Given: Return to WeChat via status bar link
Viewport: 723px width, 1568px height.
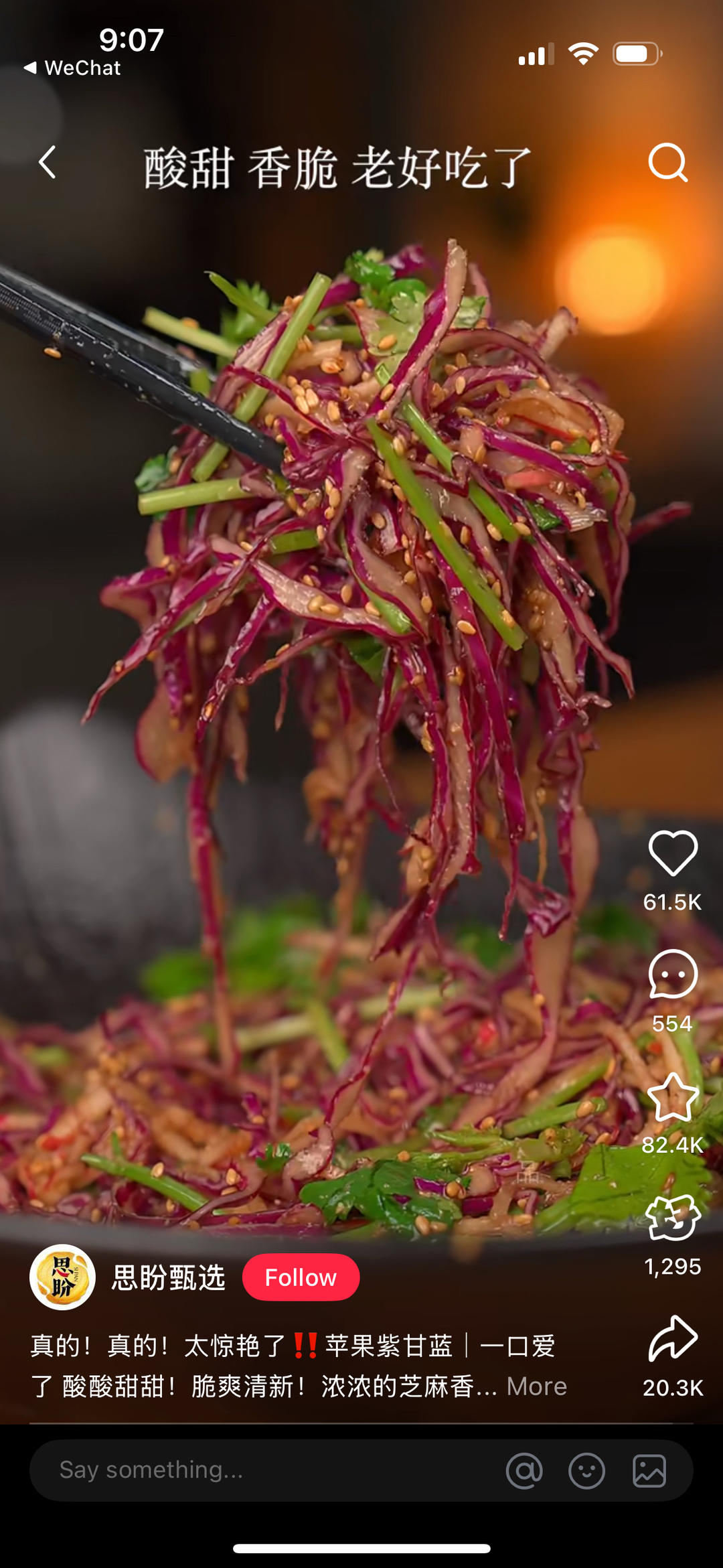Looking at the screenshot, I should [x=72, y=68].
